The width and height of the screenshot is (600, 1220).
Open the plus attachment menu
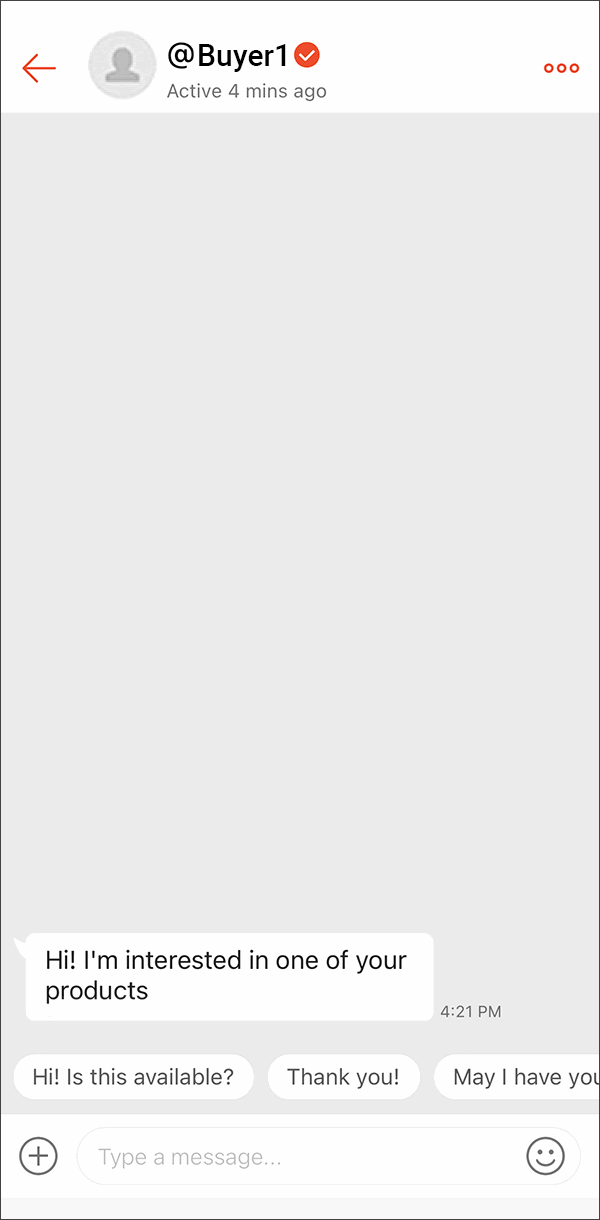39,1156
